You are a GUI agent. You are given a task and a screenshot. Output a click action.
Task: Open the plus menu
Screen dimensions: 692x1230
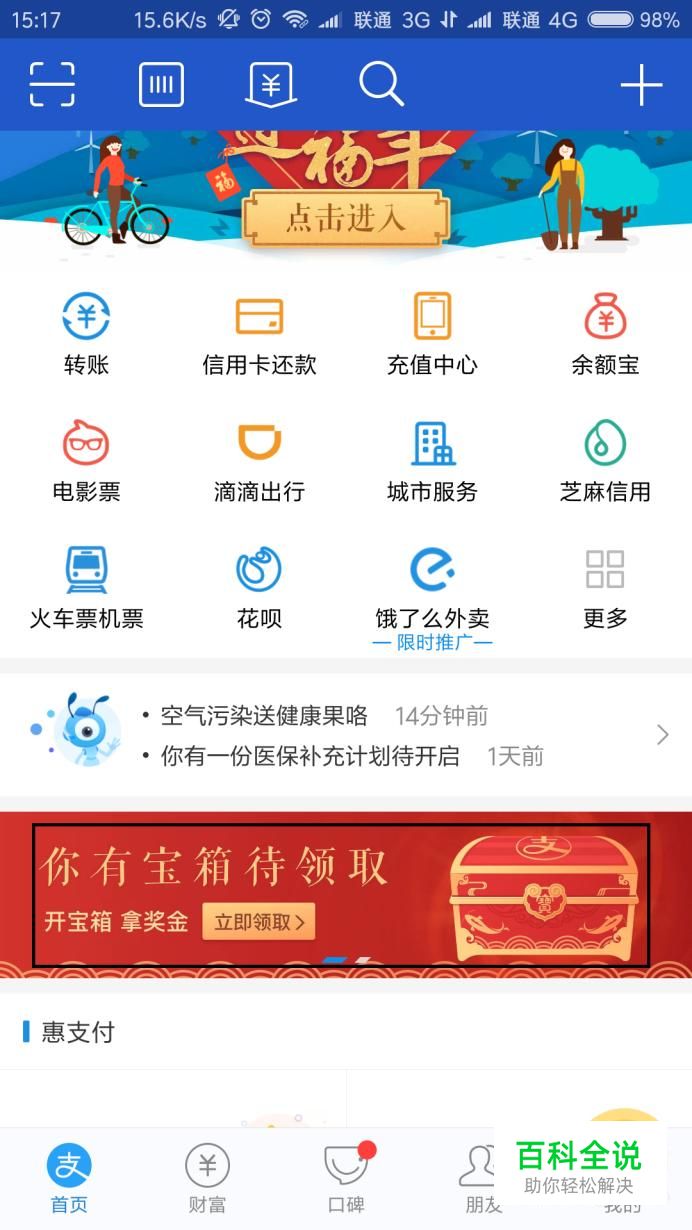(x=641, y=86)
